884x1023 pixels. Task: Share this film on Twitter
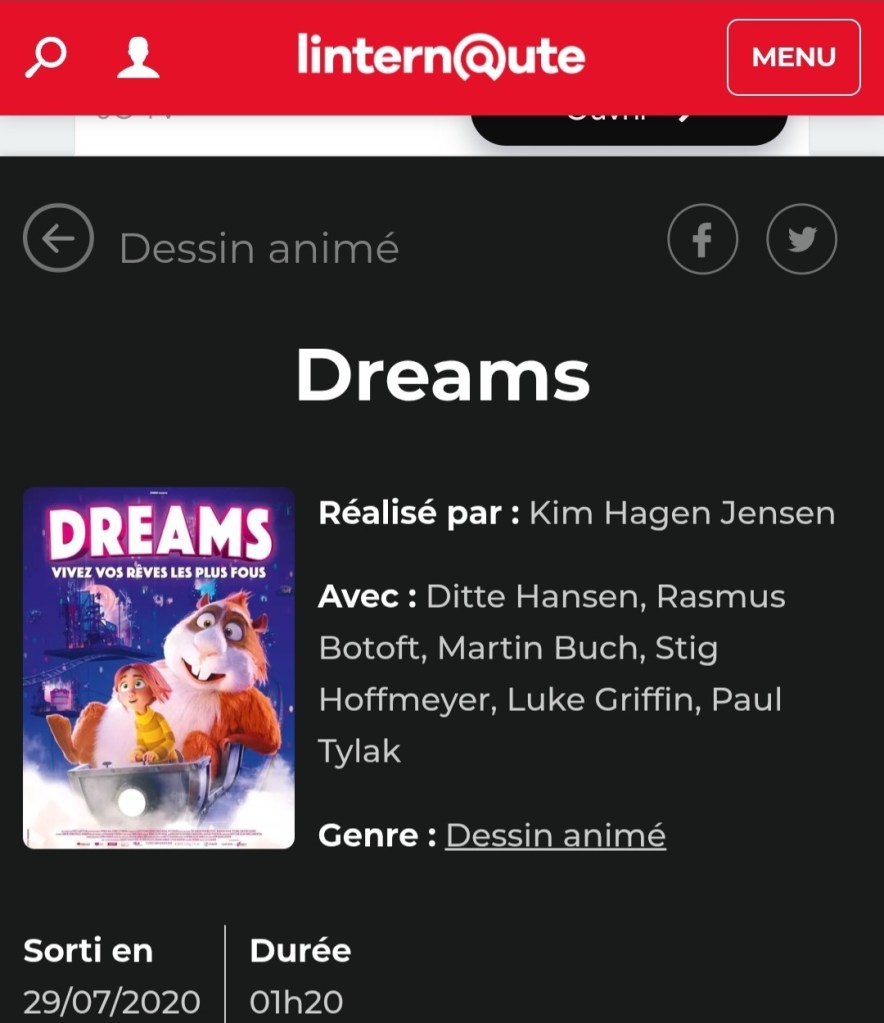(x=801, y=239)
